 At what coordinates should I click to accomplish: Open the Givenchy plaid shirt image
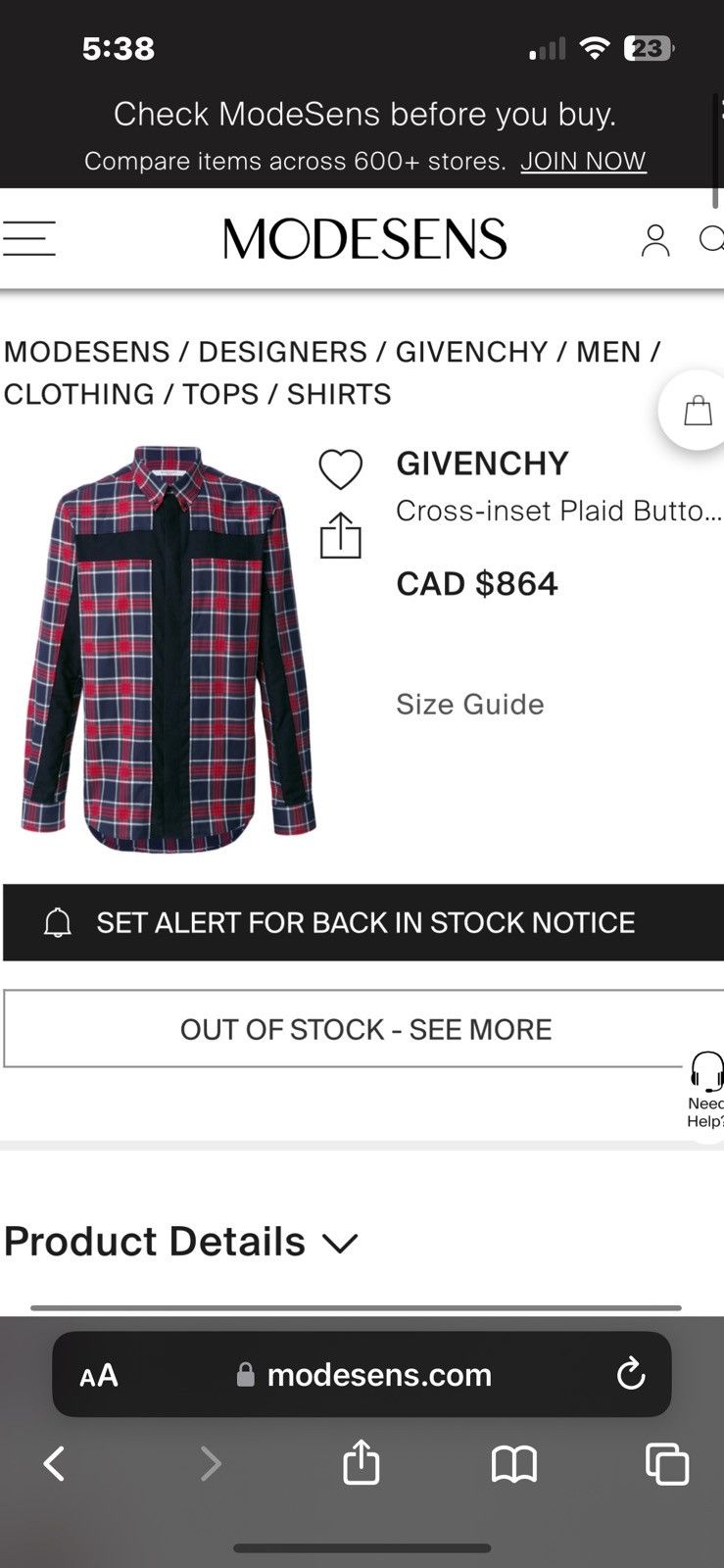[x=169, y=648]
